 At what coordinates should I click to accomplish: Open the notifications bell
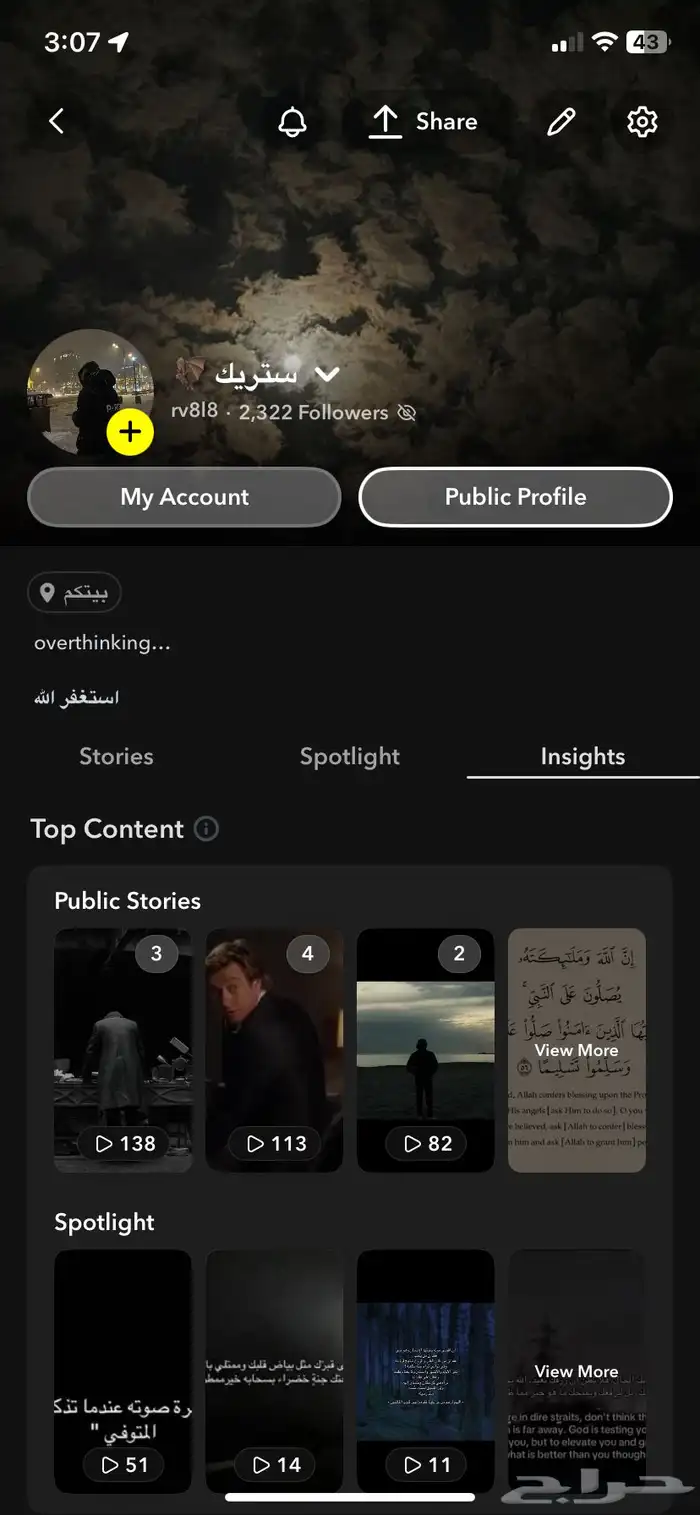(292, 122)
